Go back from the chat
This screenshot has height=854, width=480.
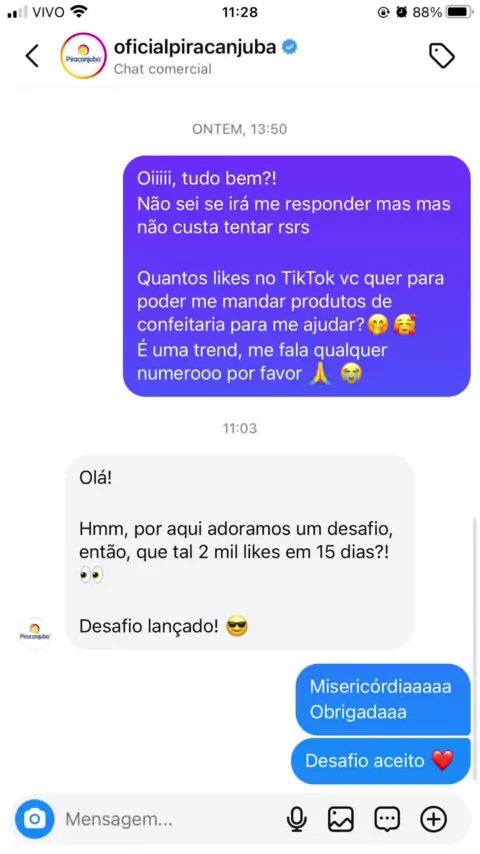tap(33, 56)
